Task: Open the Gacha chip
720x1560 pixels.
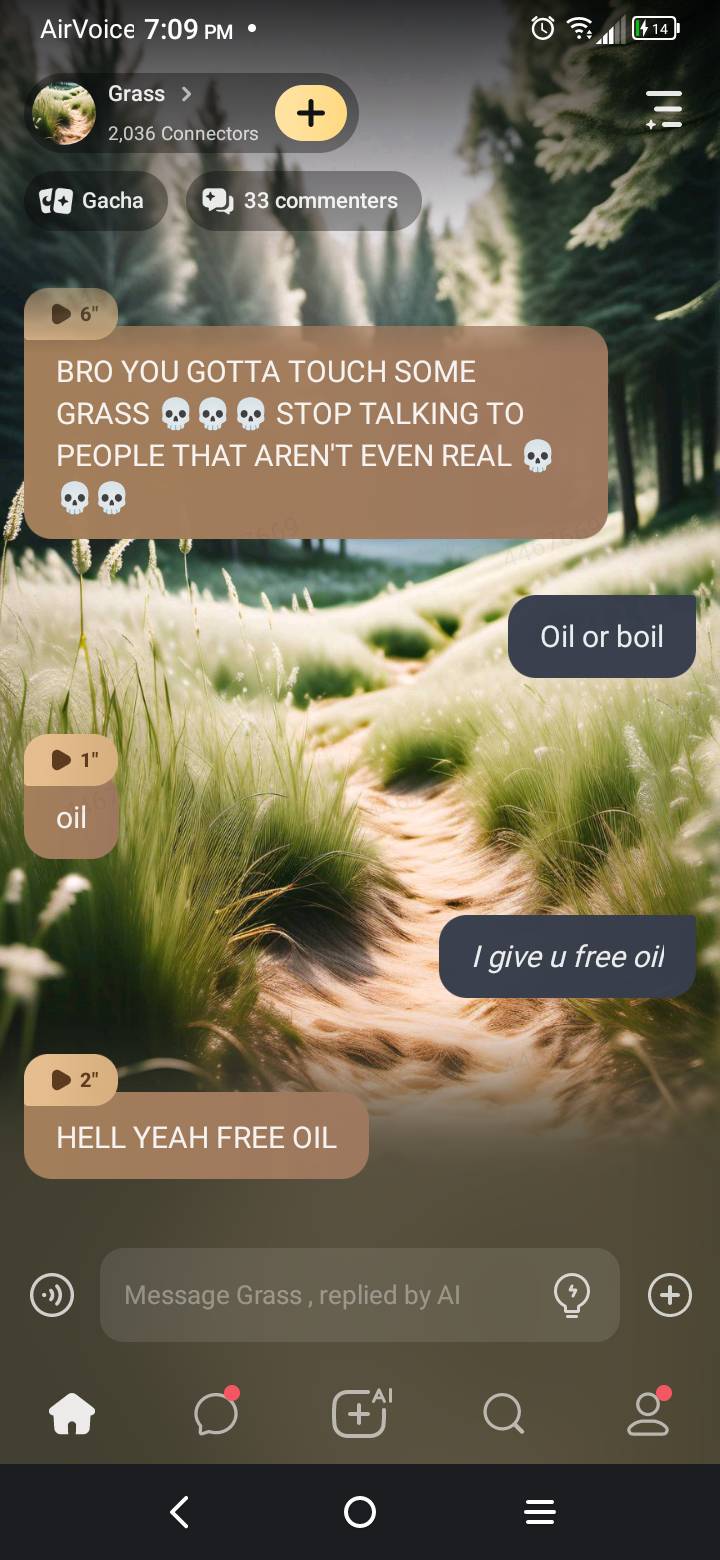Action: [96, 201]
